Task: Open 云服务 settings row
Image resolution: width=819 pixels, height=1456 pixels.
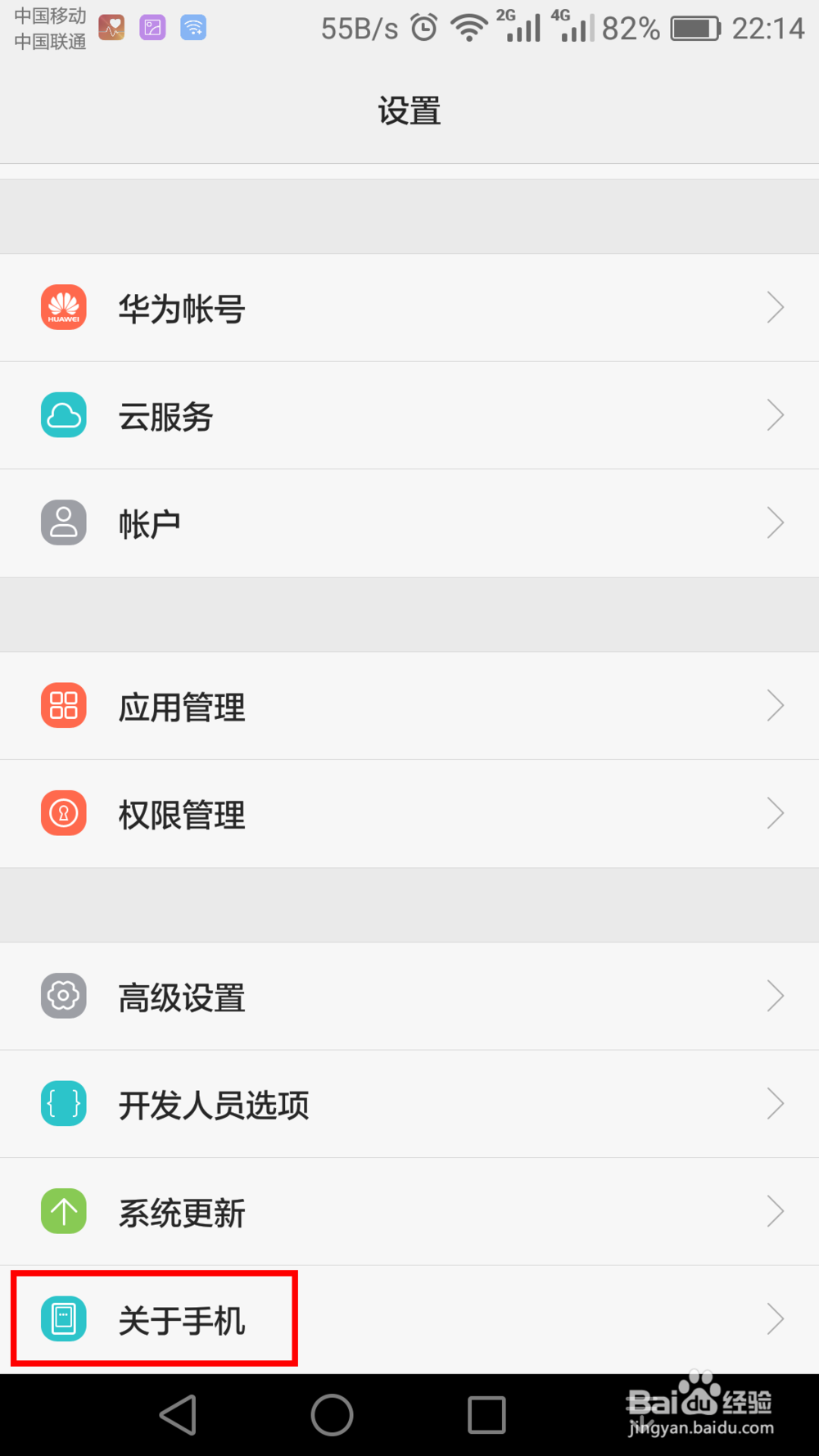Action: point(409,416)
